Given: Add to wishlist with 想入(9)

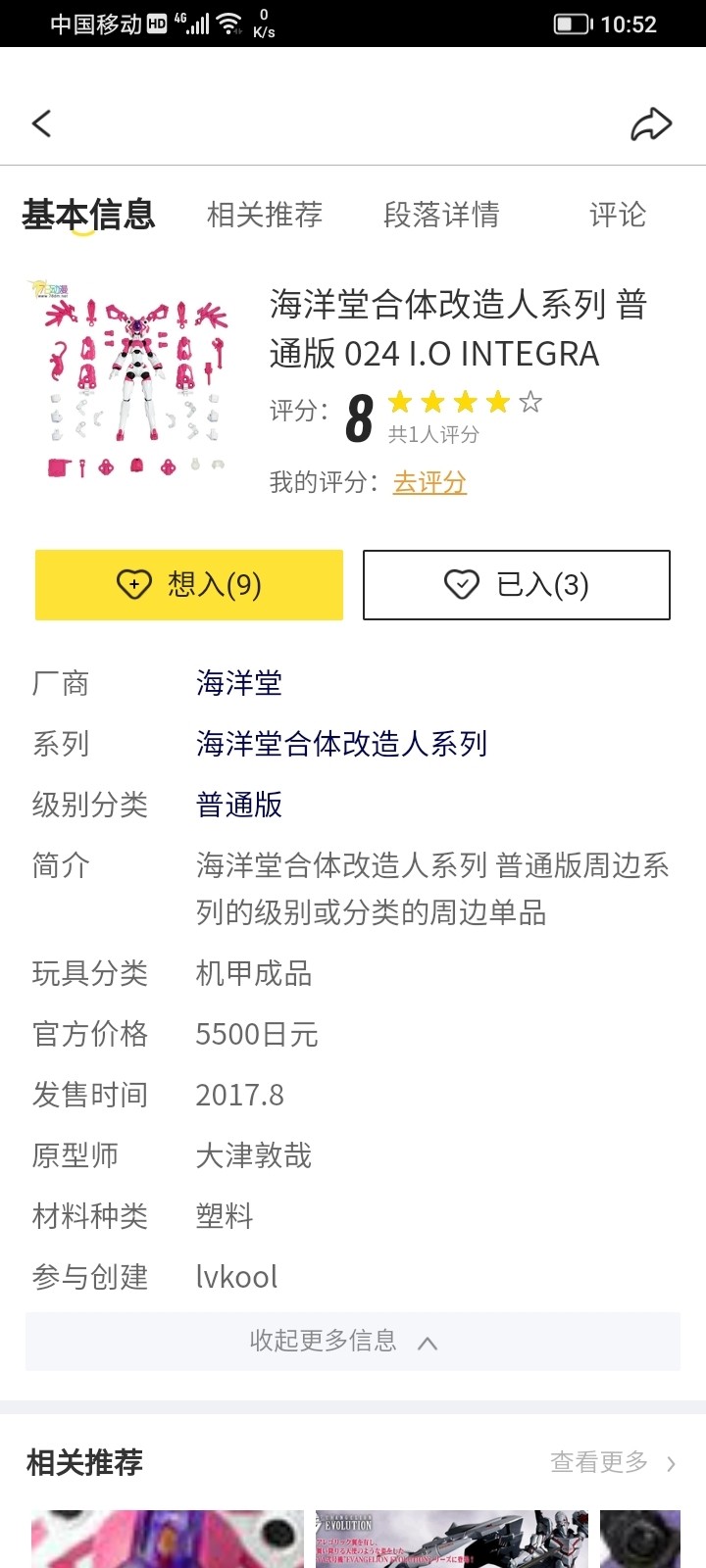Looking at the screenshot, I should 189,585.
